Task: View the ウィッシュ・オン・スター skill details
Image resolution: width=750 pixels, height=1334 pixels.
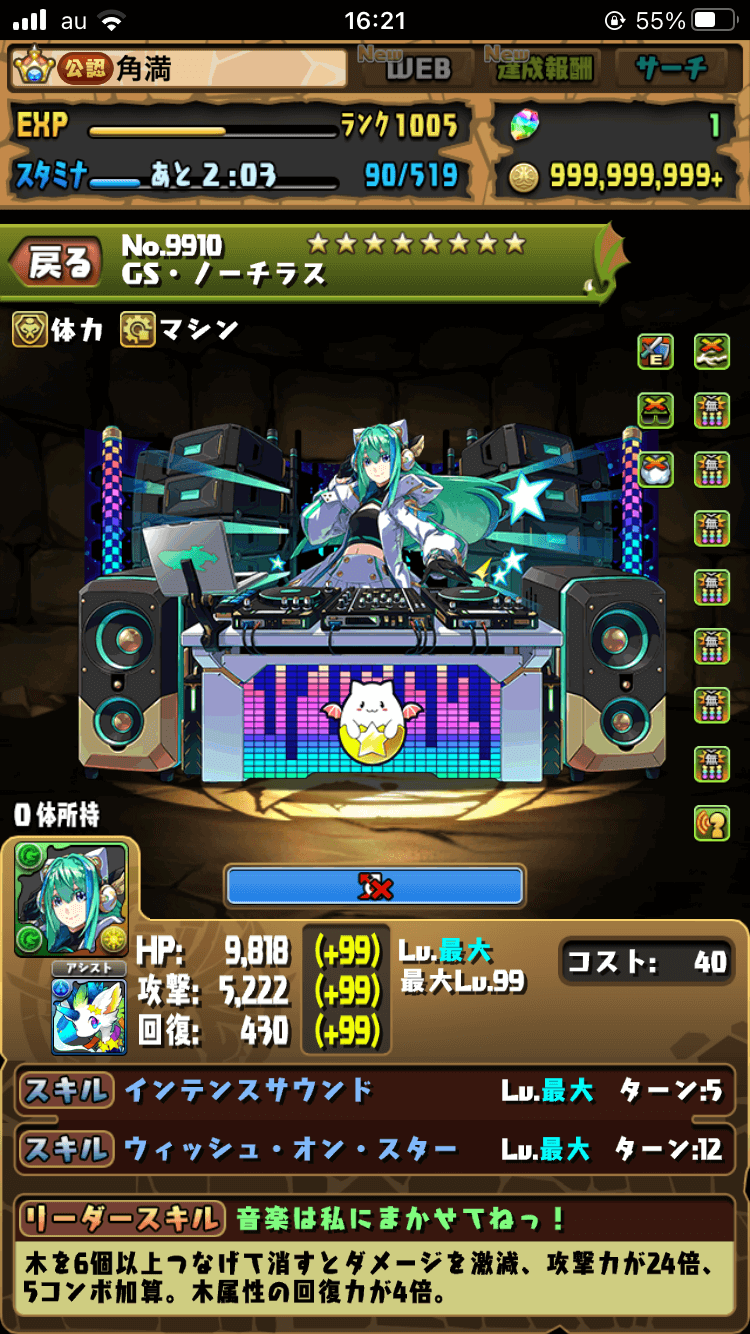Action: pos(374,1149)
